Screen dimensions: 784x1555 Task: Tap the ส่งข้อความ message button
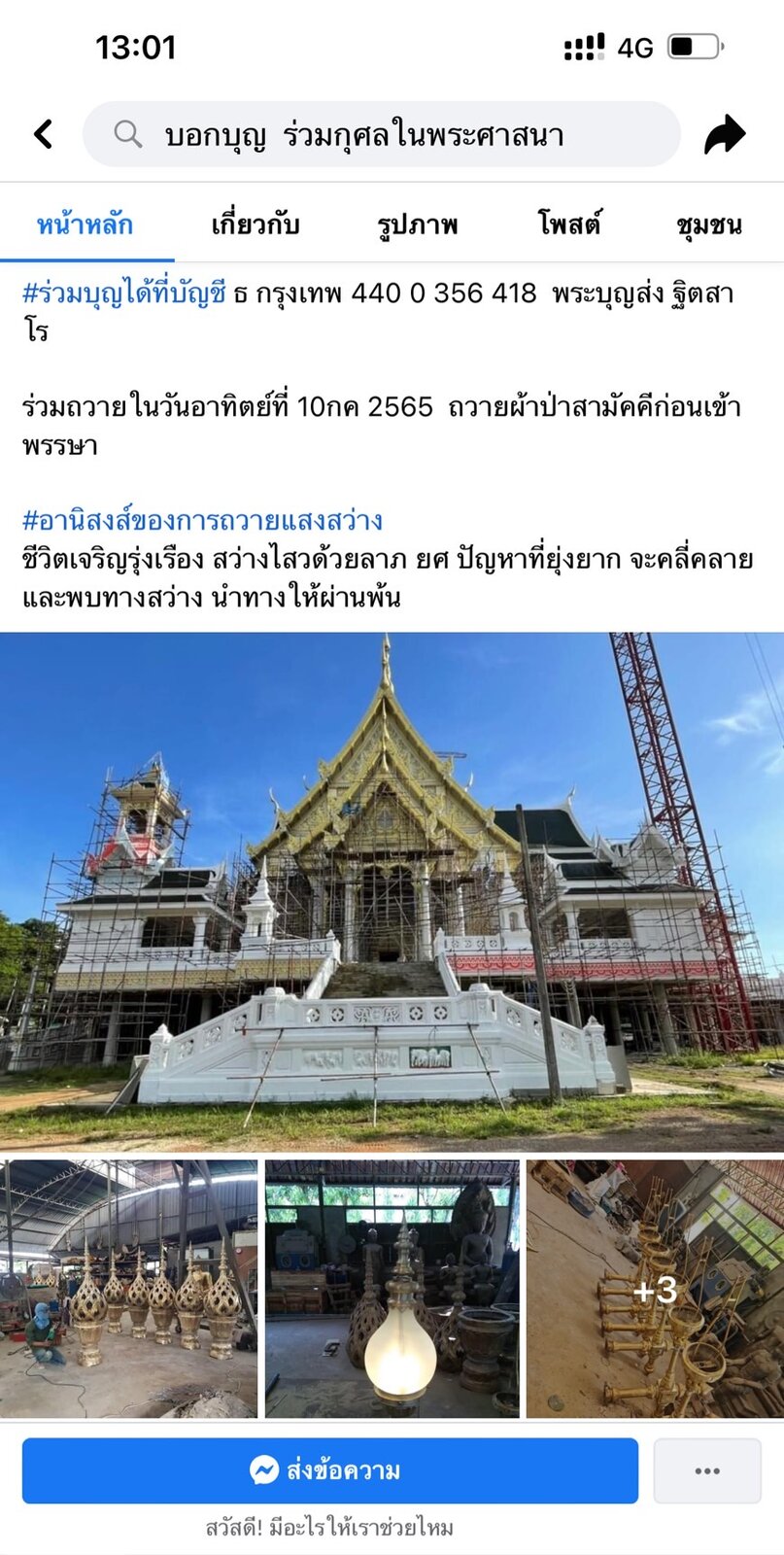coord(330,1470)
